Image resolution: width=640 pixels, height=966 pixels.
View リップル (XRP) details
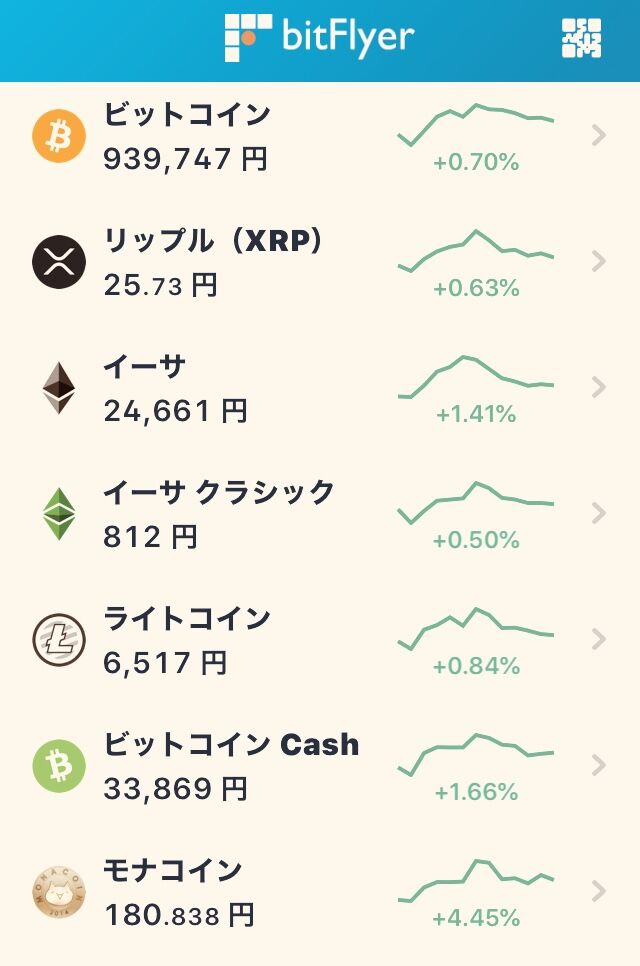(320, 262)
